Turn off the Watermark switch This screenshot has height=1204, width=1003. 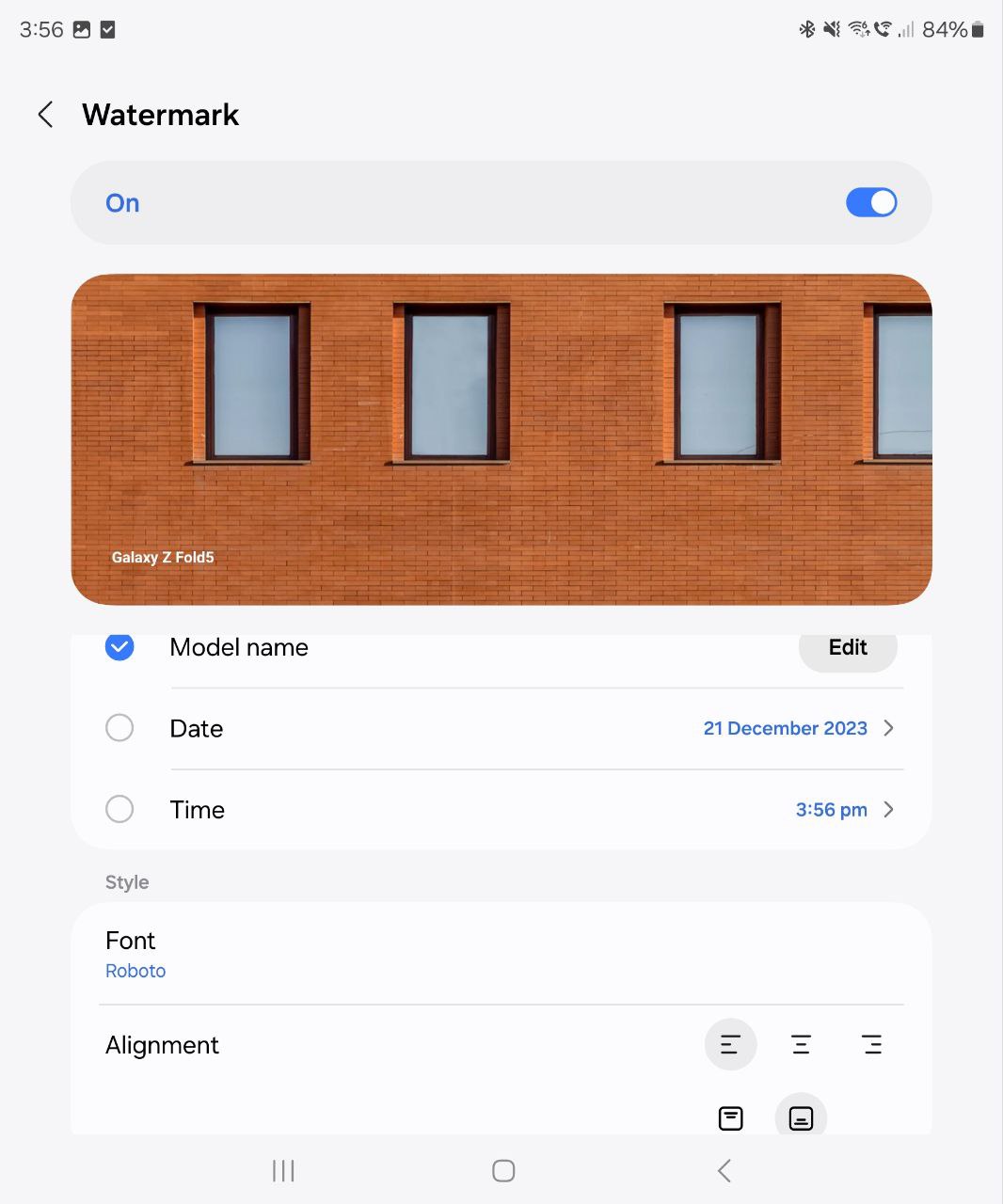(870, 202)
